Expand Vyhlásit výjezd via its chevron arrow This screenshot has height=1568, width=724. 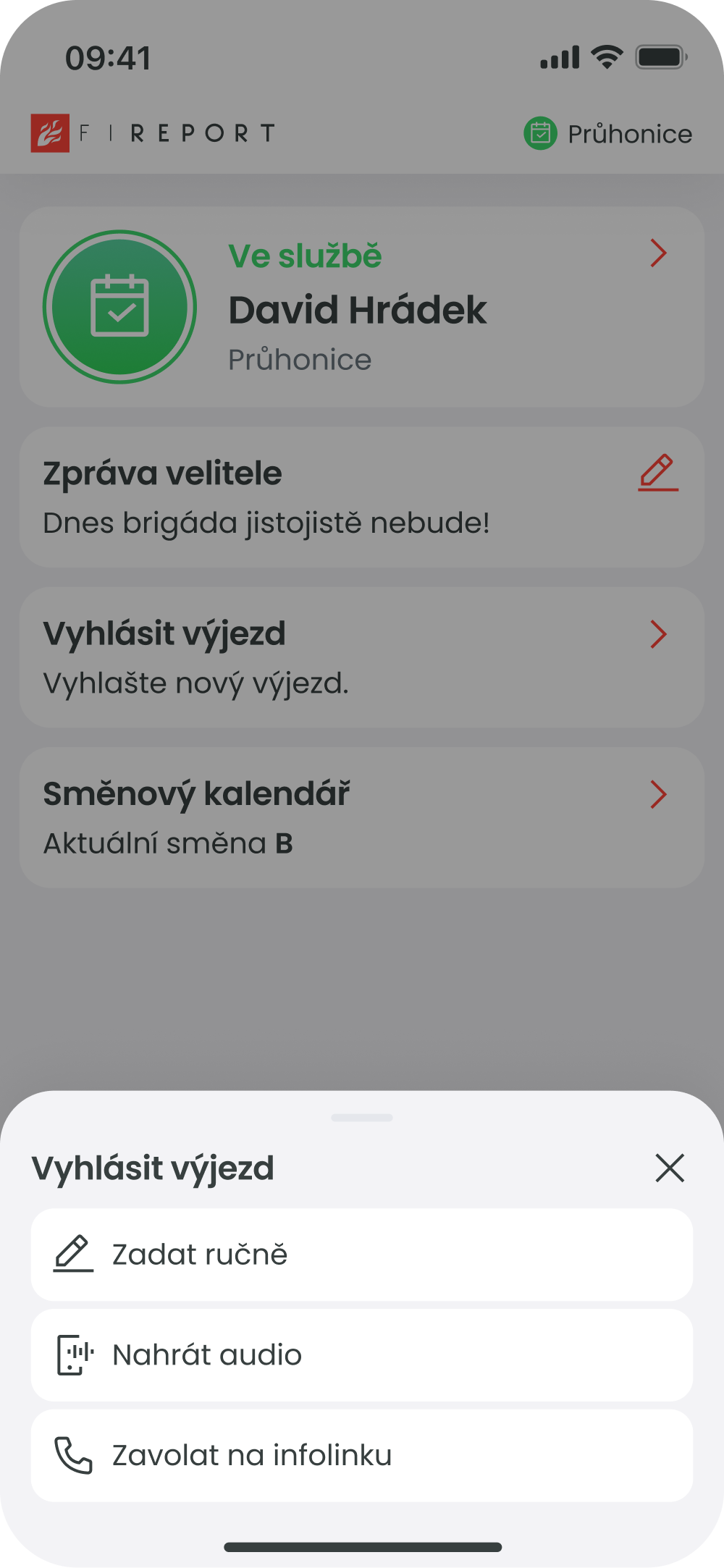tap(659, 635)
